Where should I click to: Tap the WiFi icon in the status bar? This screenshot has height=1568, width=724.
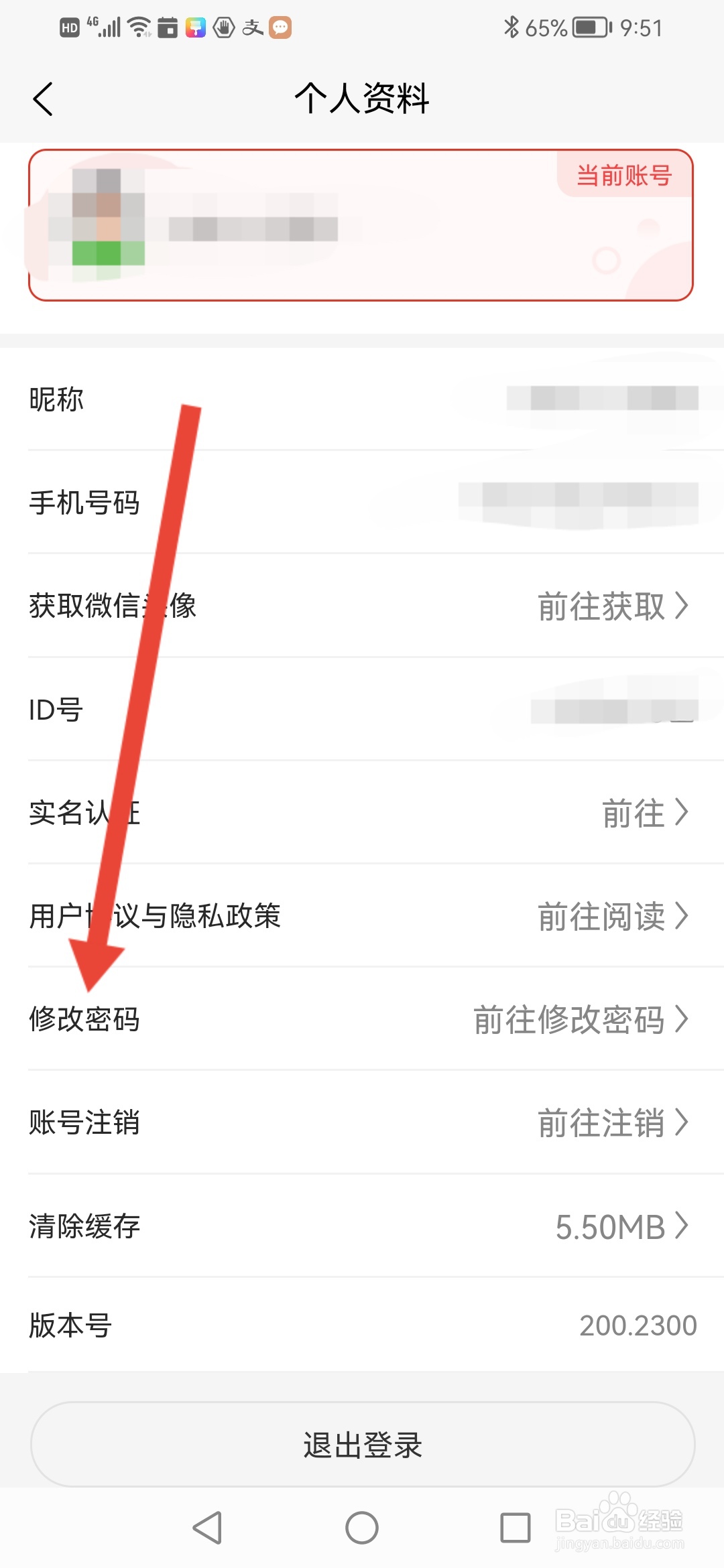139,27
